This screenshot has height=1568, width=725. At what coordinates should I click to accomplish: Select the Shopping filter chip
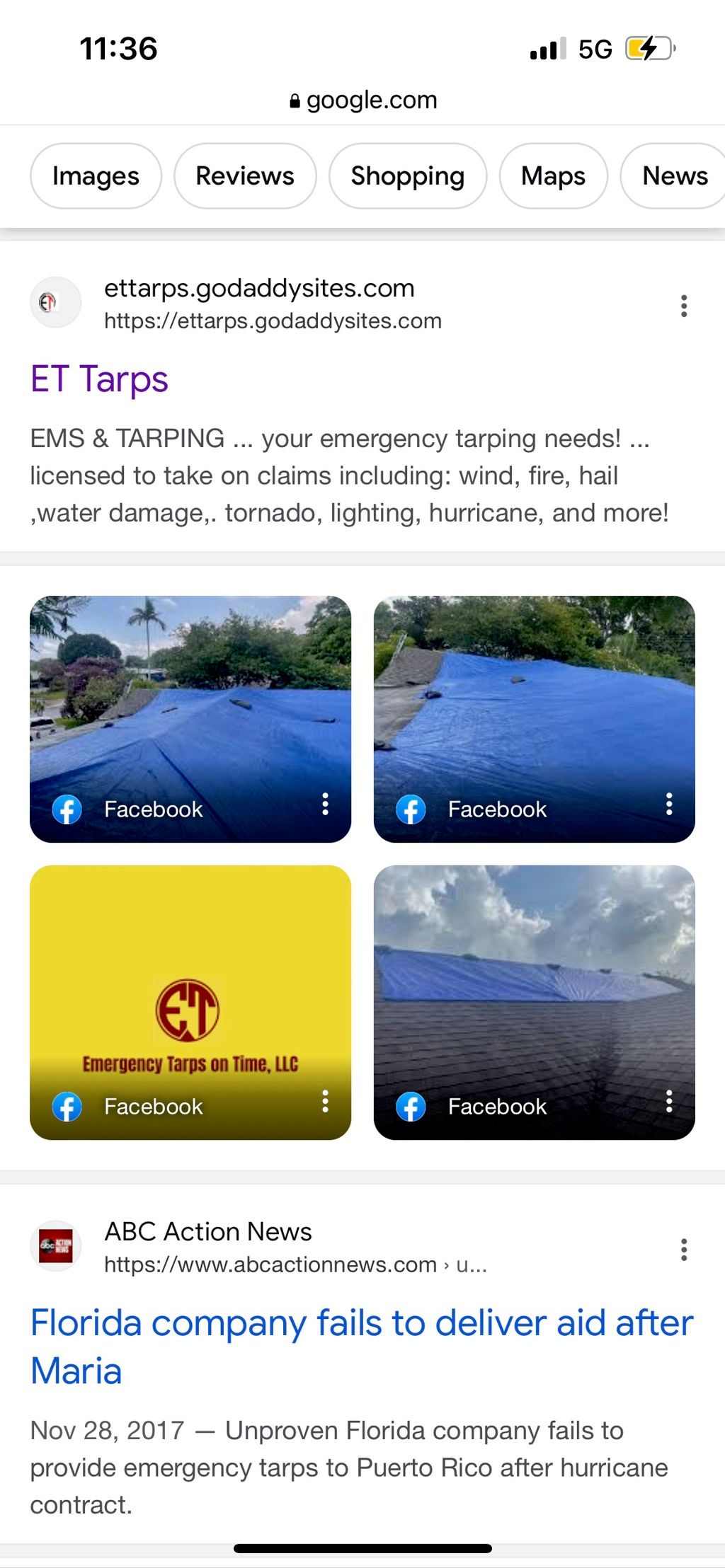408,176
